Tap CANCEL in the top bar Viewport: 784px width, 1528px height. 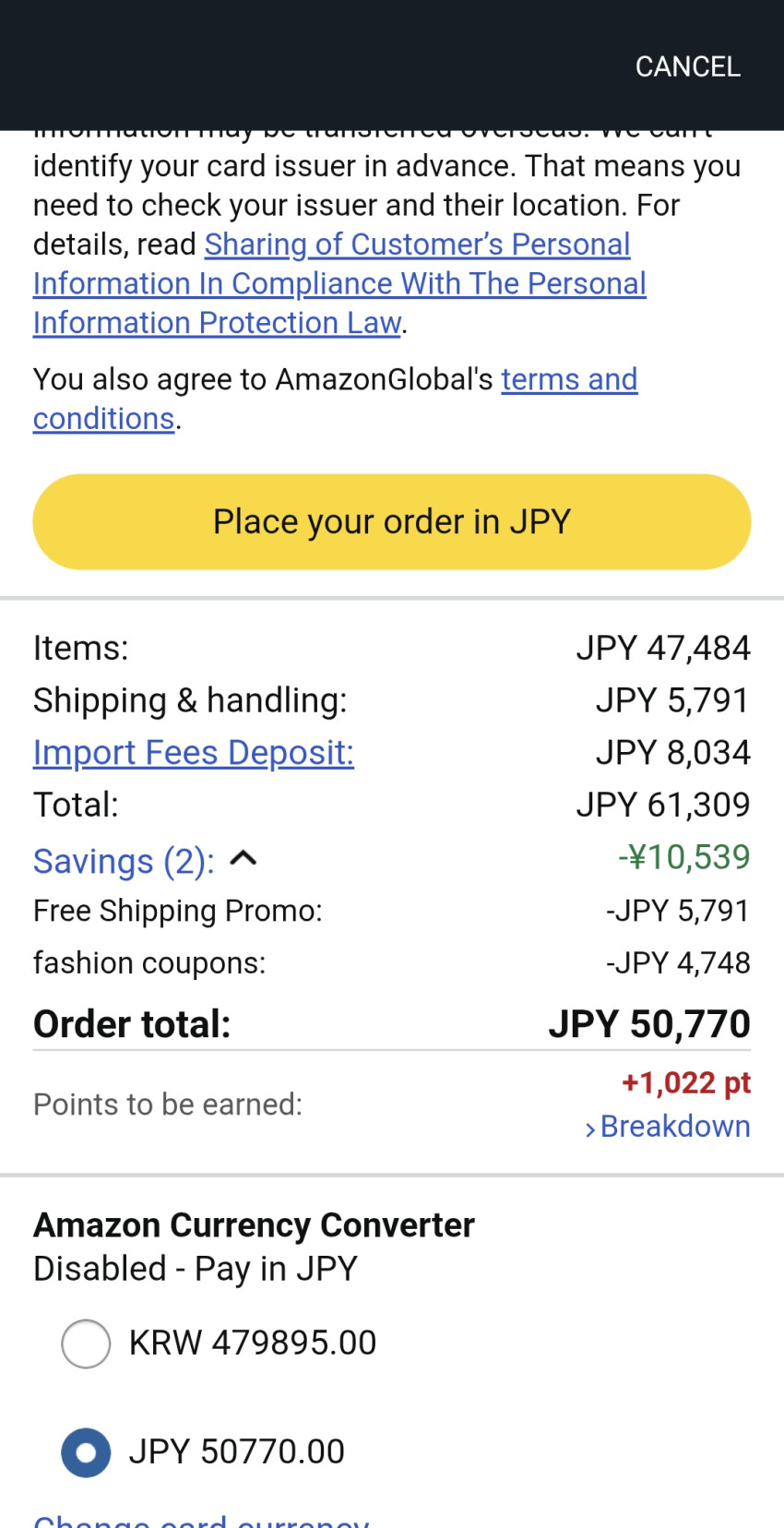[x=687, y=66]
